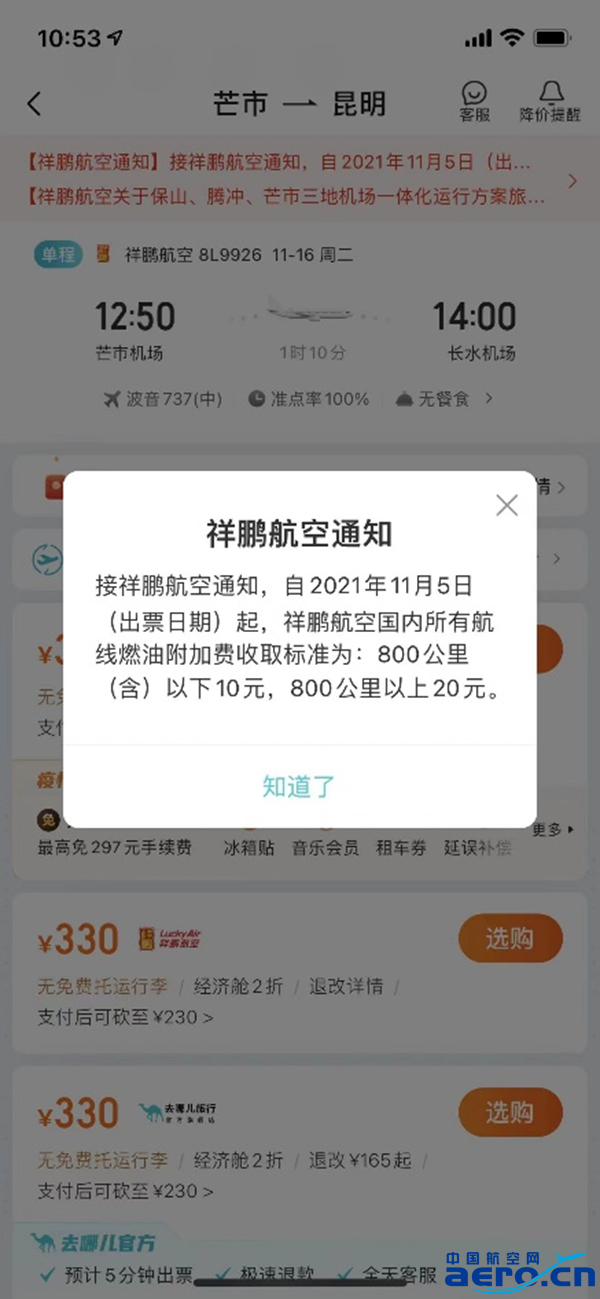
Task: Open 客服 customer service
Action: (475, 102)
